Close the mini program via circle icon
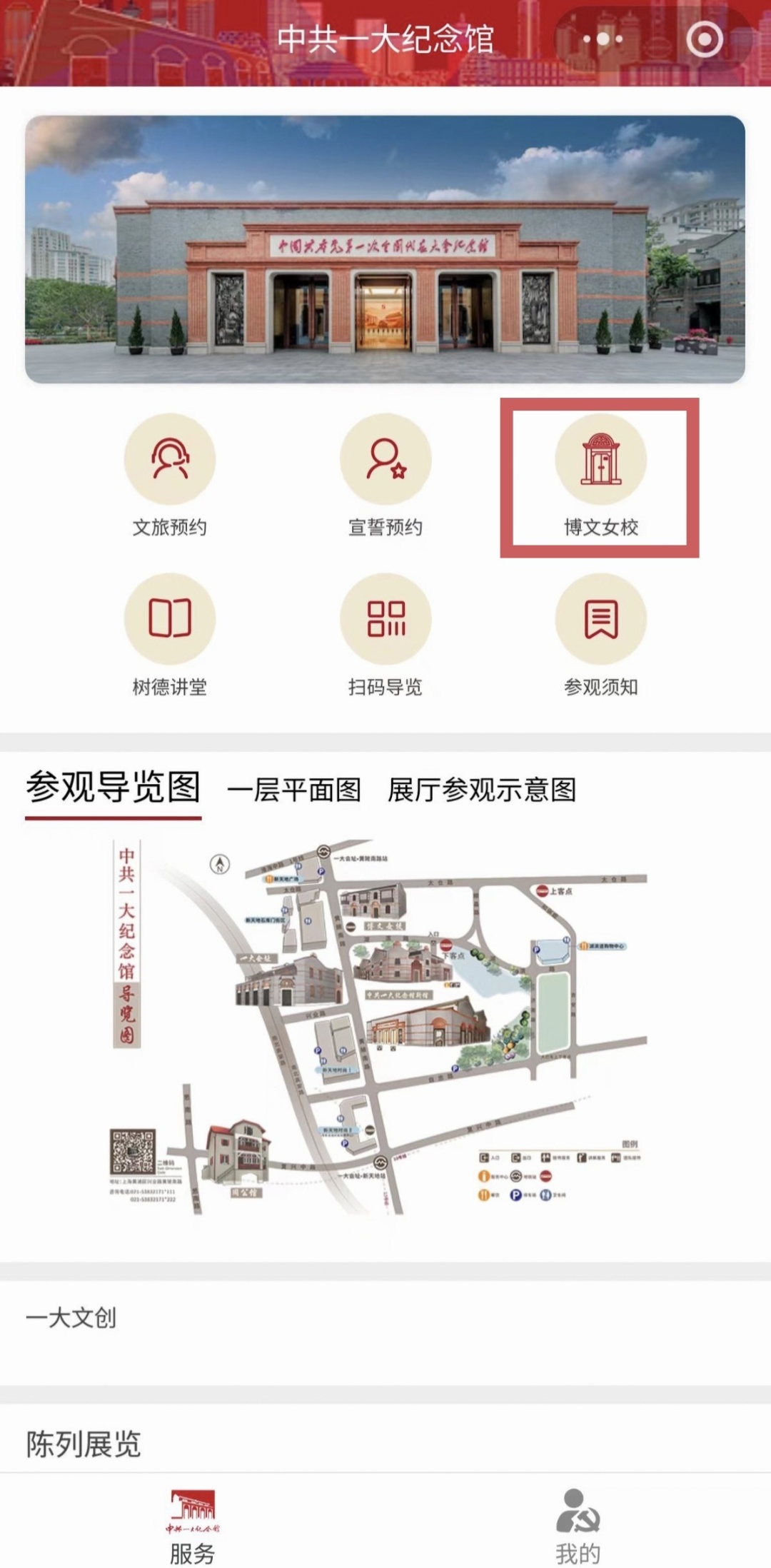This screenshot has width=771, height=1568. pyautogui.click(x=705, y=39)
